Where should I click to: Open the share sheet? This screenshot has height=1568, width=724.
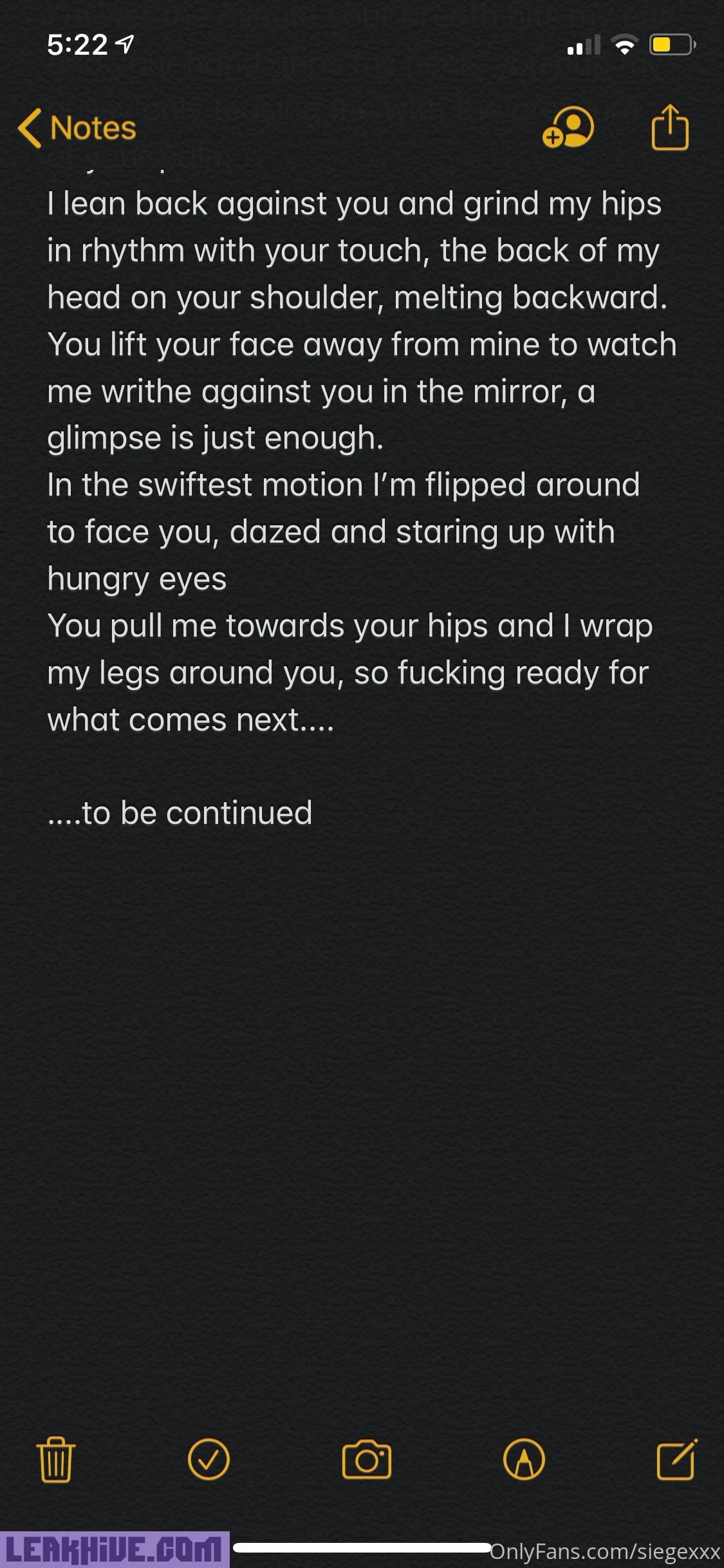(x=670, y=127)
